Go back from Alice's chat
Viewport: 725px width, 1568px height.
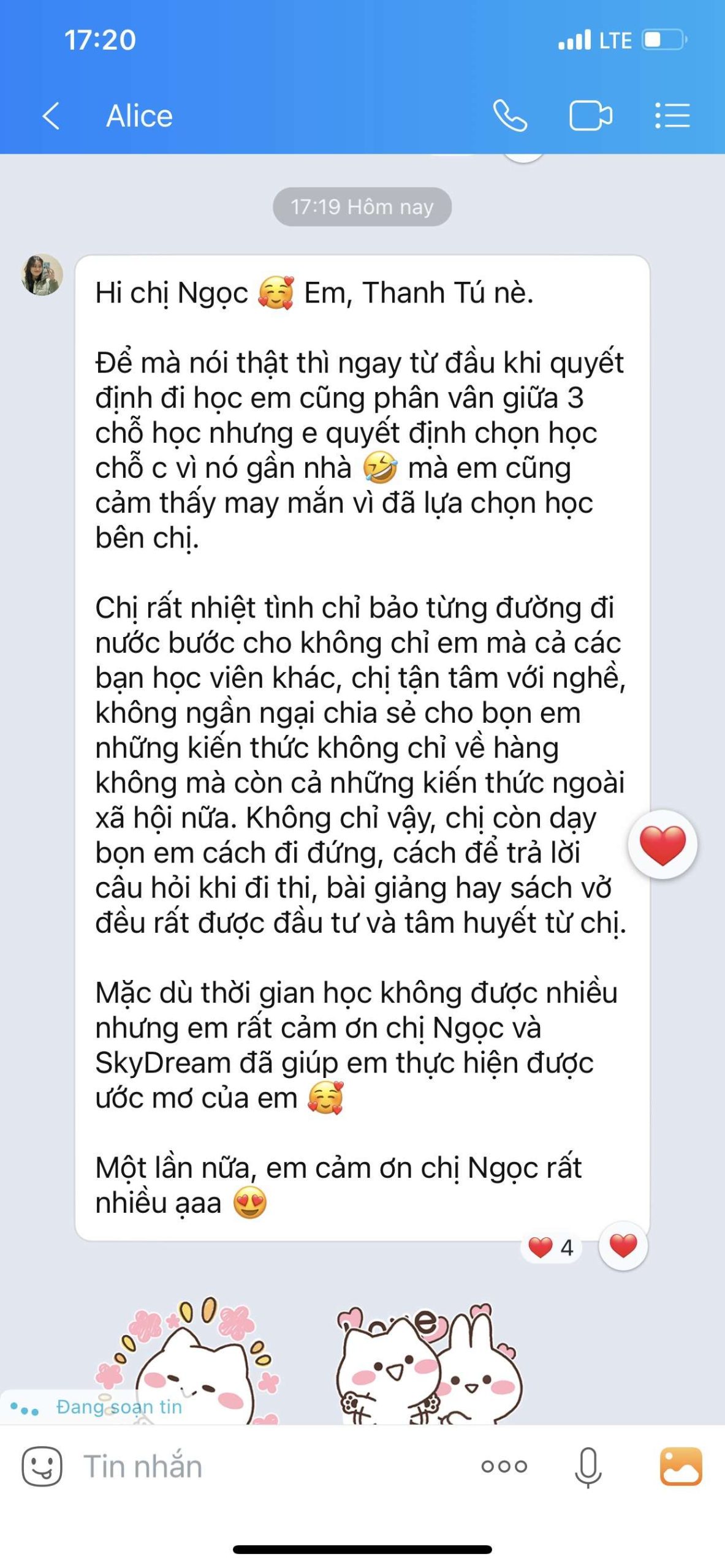(x=51, y=116)
